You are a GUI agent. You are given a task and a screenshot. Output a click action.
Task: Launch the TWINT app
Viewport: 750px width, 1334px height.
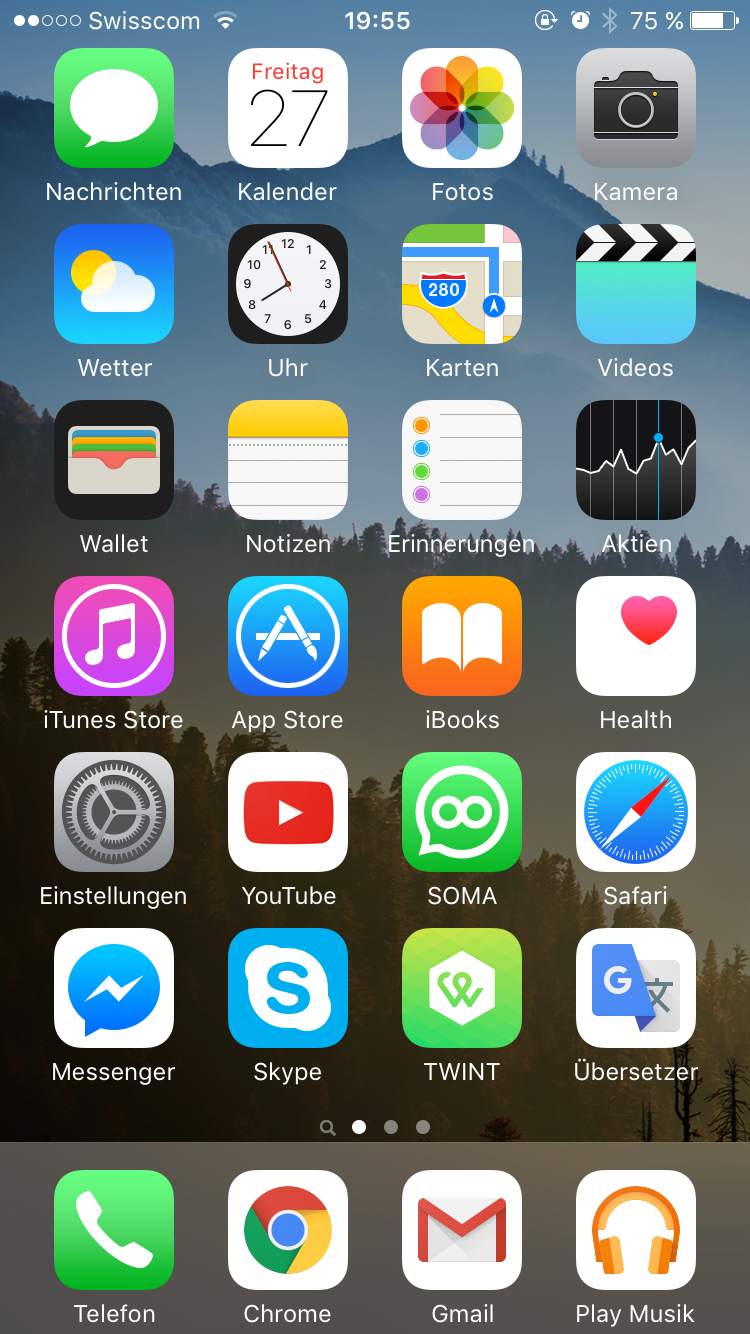click(462, 988)
